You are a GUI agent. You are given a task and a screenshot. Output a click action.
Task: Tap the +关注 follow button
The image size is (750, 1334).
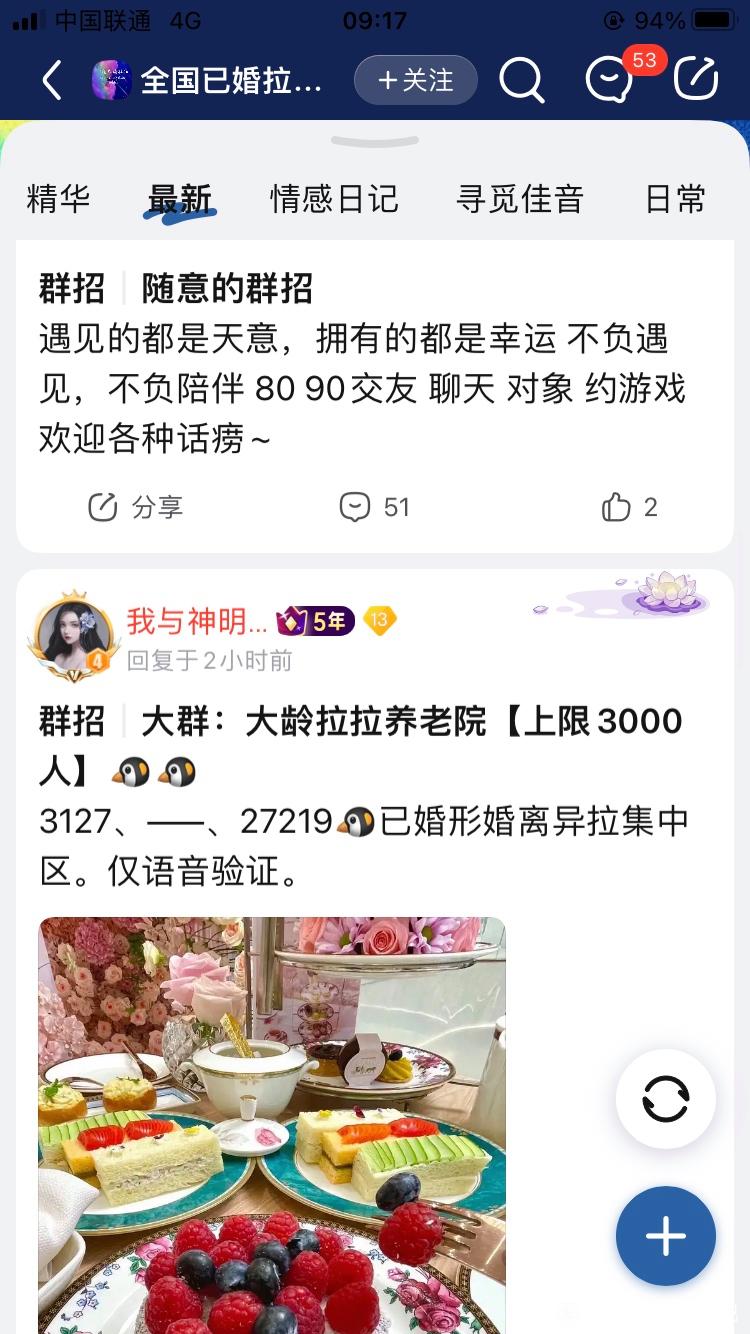pyautogui.click(x=416, y=80)
